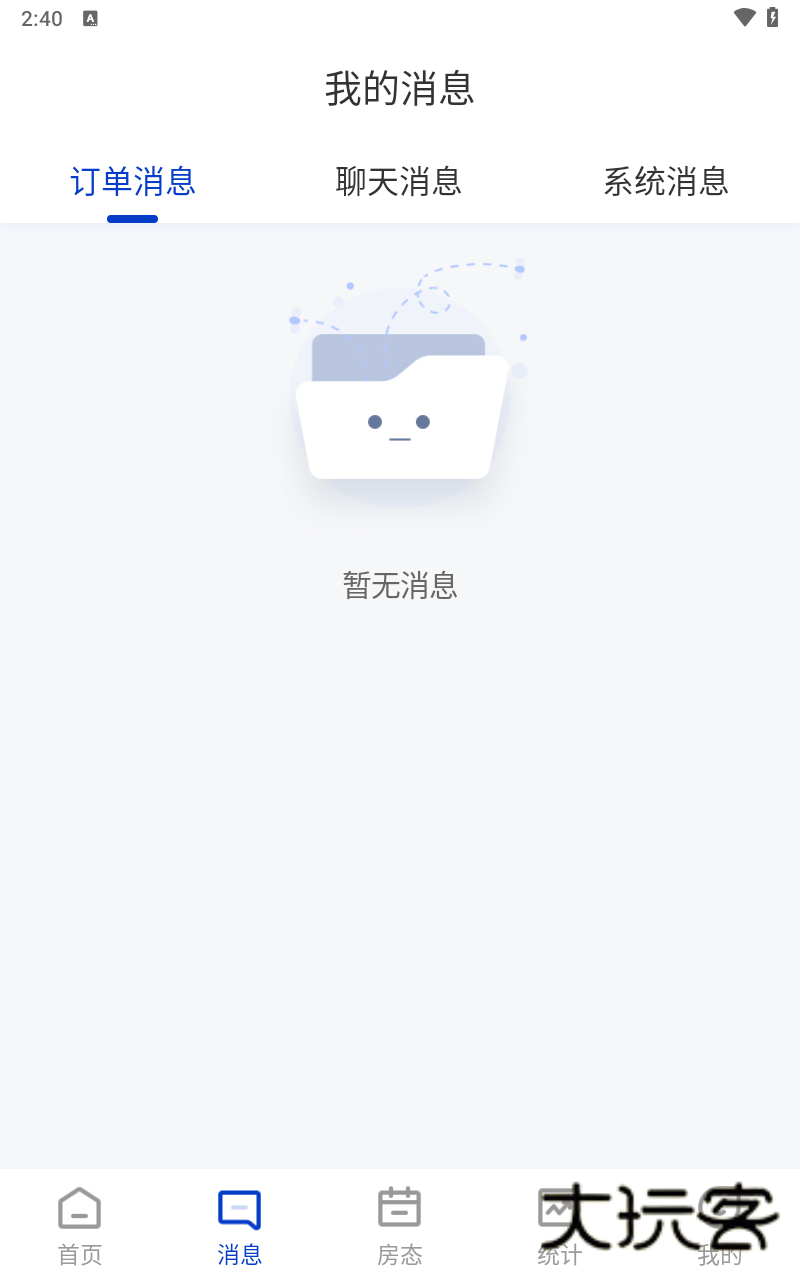
Task: Select the 首页 home icon
Action: tap(79, 1207)
